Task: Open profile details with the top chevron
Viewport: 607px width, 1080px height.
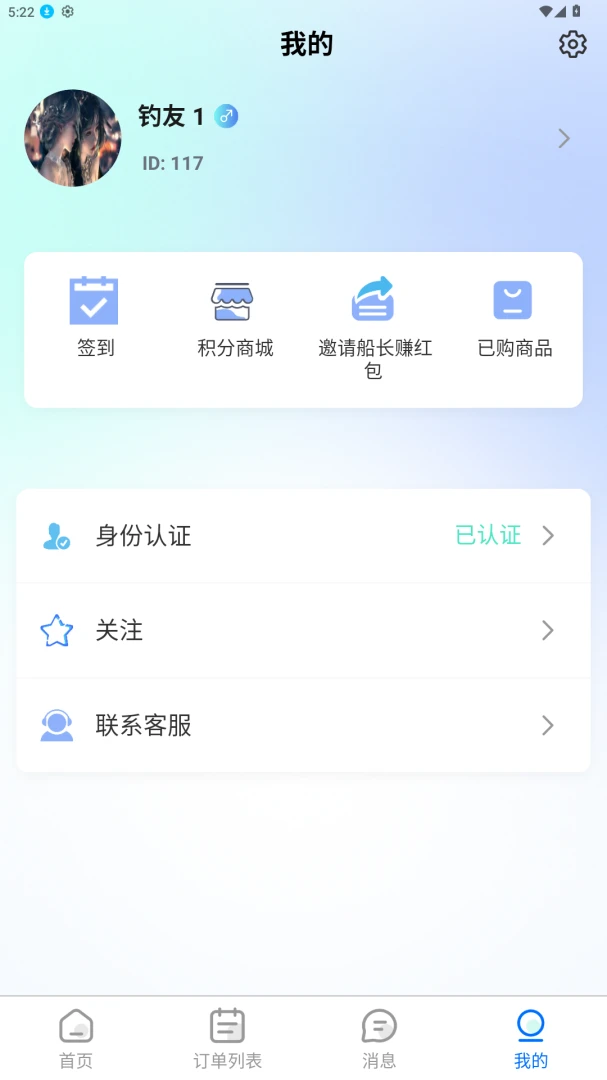Action: (x=564, y=138)
